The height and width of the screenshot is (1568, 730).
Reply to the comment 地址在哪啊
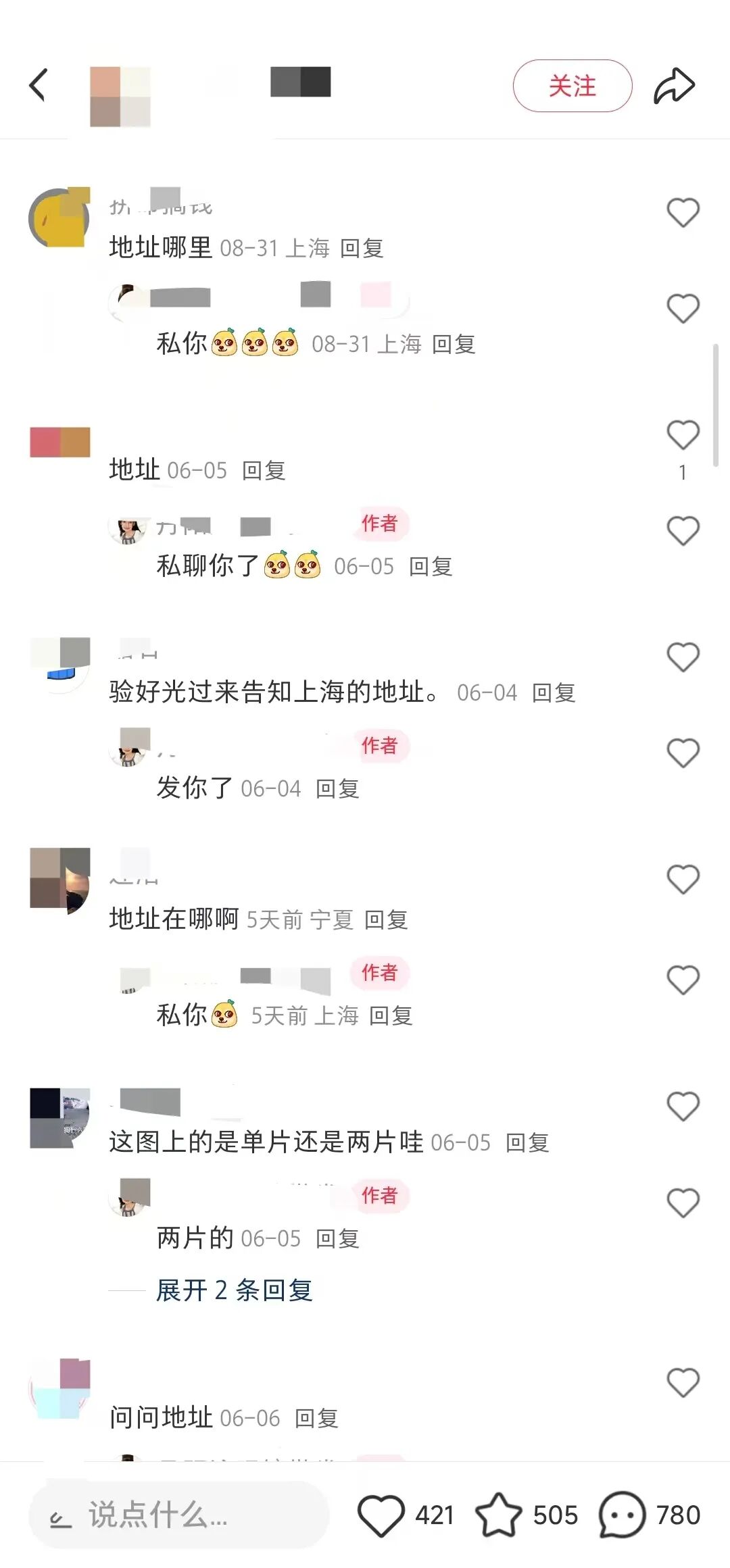tap(386, 920)
